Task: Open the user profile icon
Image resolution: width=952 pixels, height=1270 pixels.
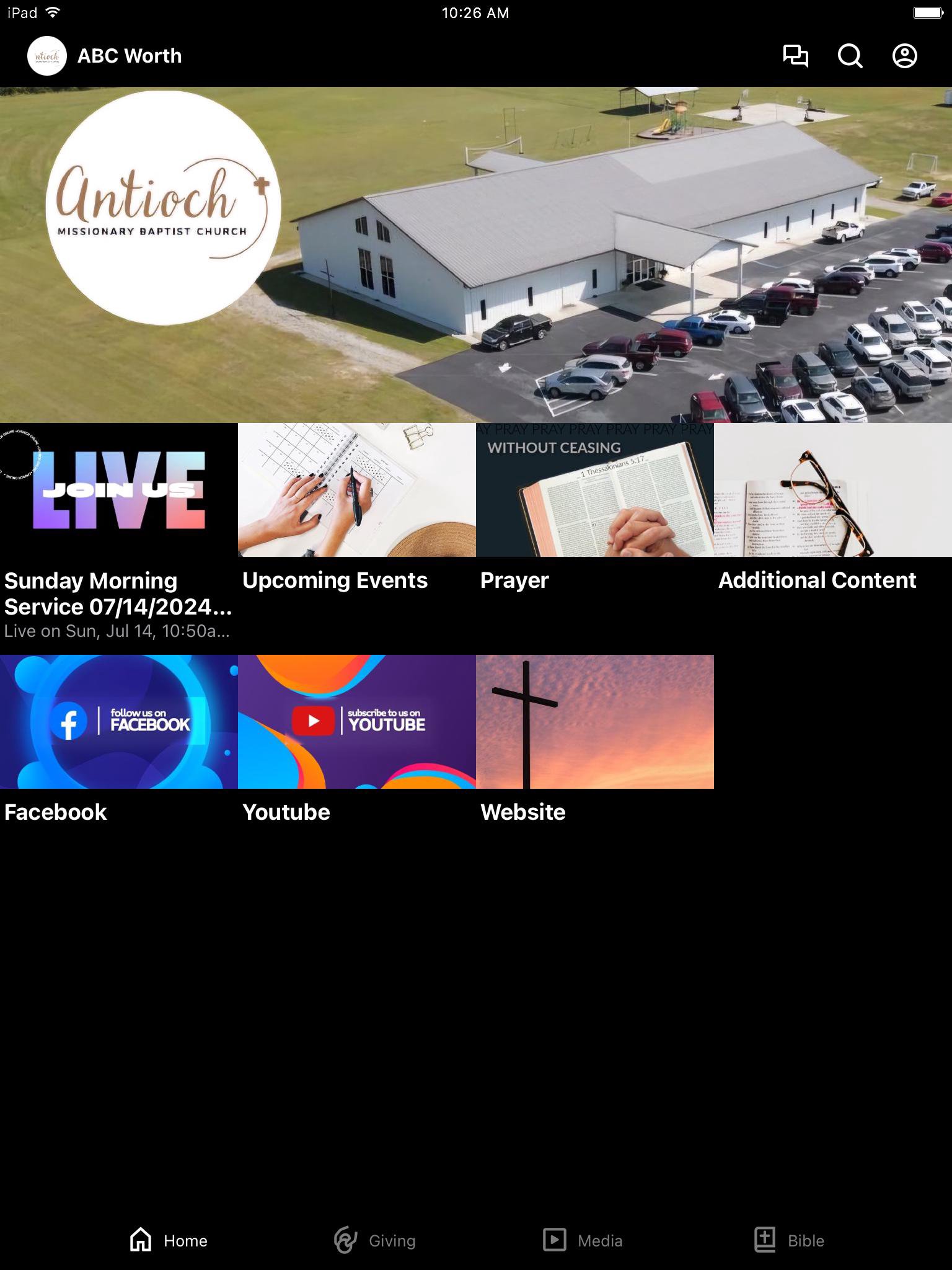Action: click(x=904, y=56)
